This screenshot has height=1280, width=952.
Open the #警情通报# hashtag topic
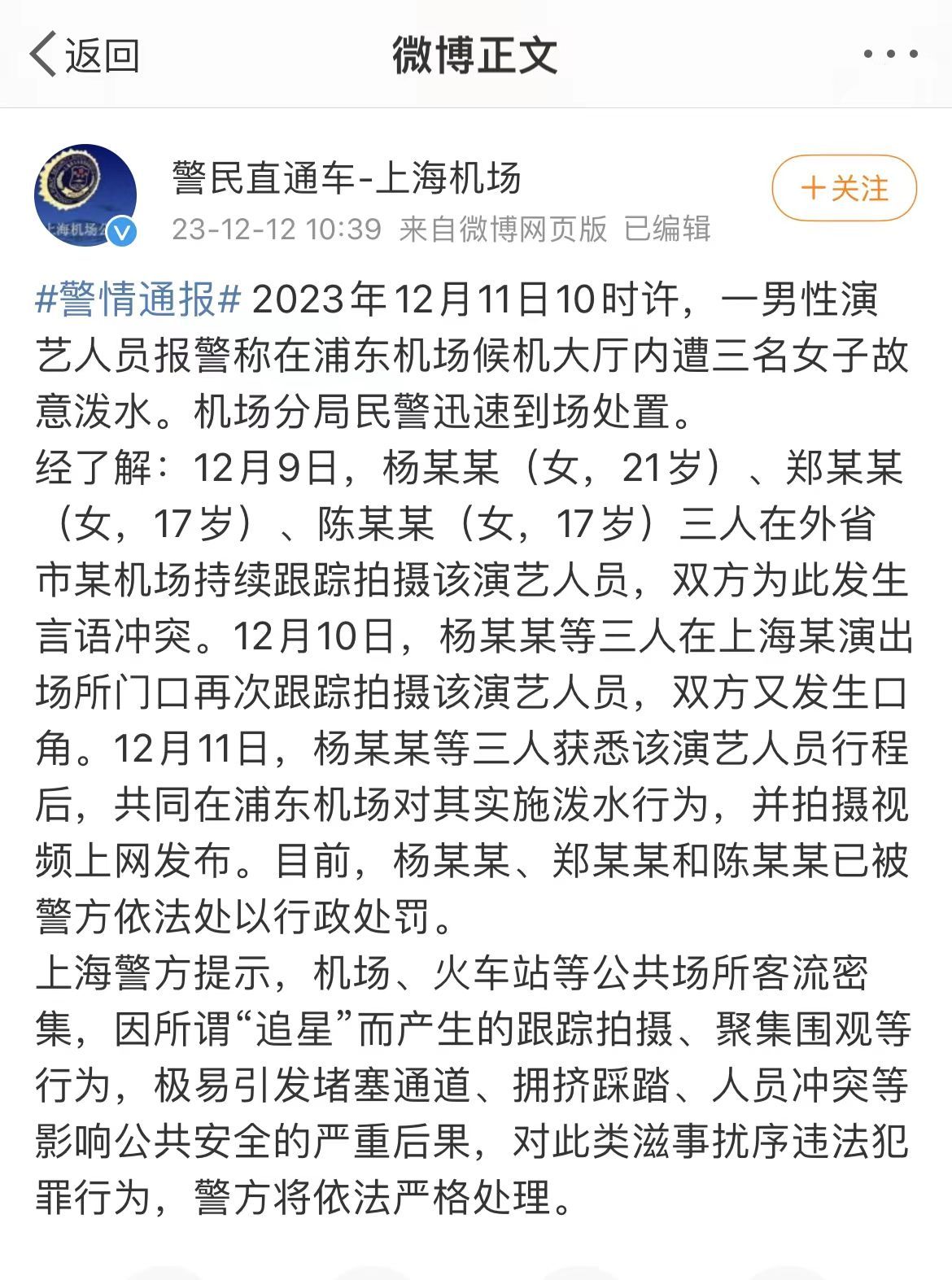tap(139, 300)
